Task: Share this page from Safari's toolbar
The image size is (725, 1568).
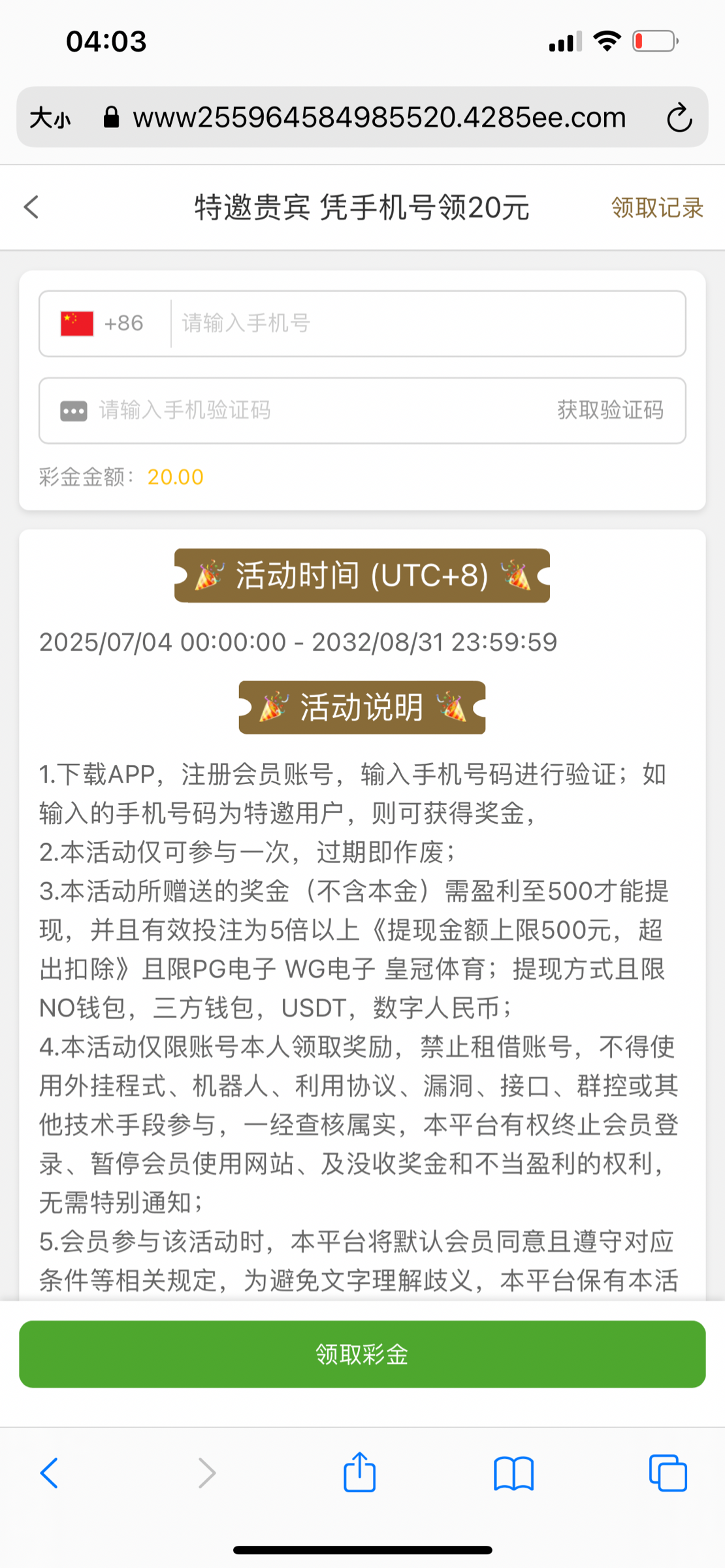Action: [x=360, y=1473]
